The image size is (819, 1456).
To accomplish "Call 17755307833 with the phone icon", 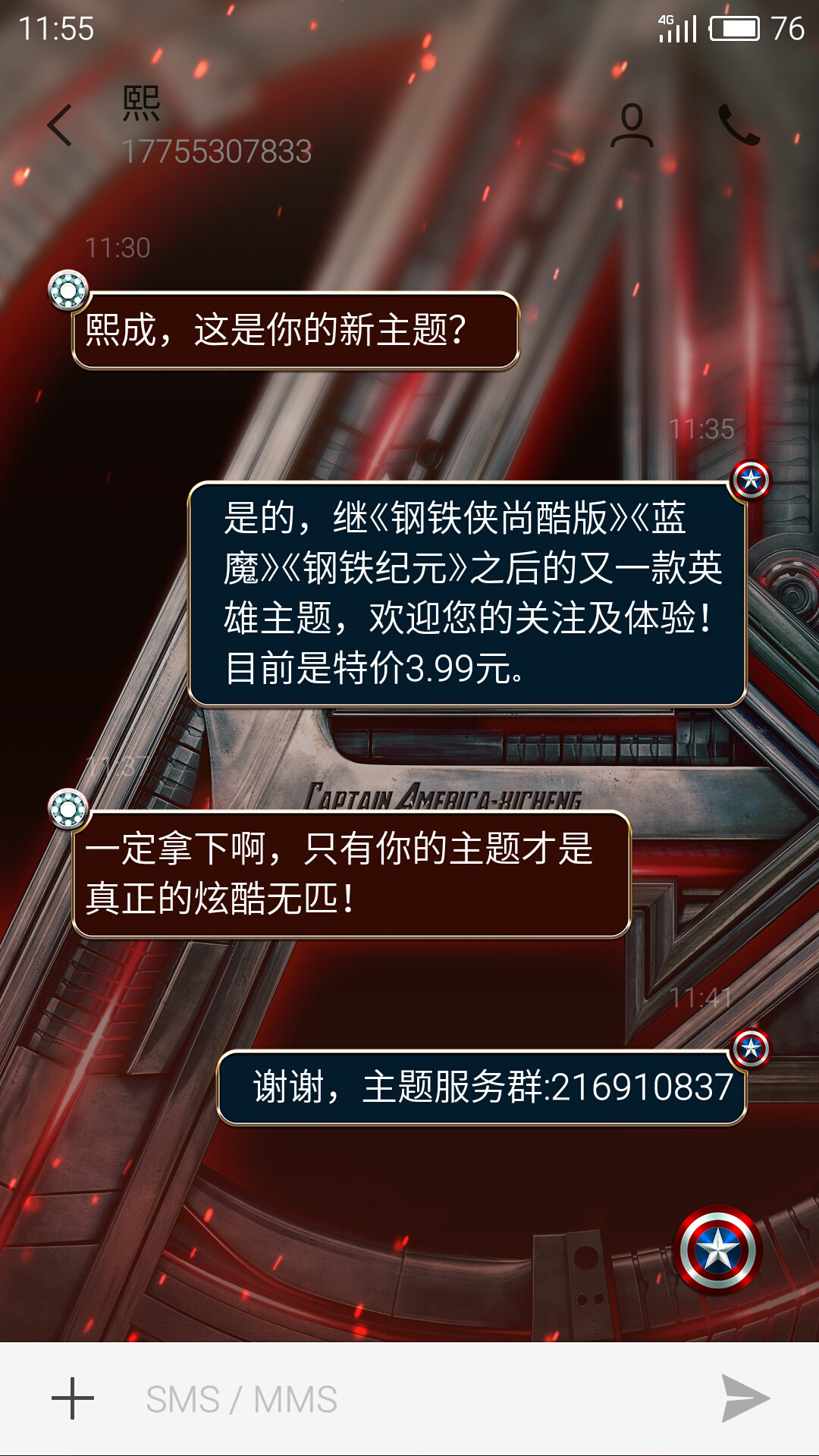I will click(739, 125).
